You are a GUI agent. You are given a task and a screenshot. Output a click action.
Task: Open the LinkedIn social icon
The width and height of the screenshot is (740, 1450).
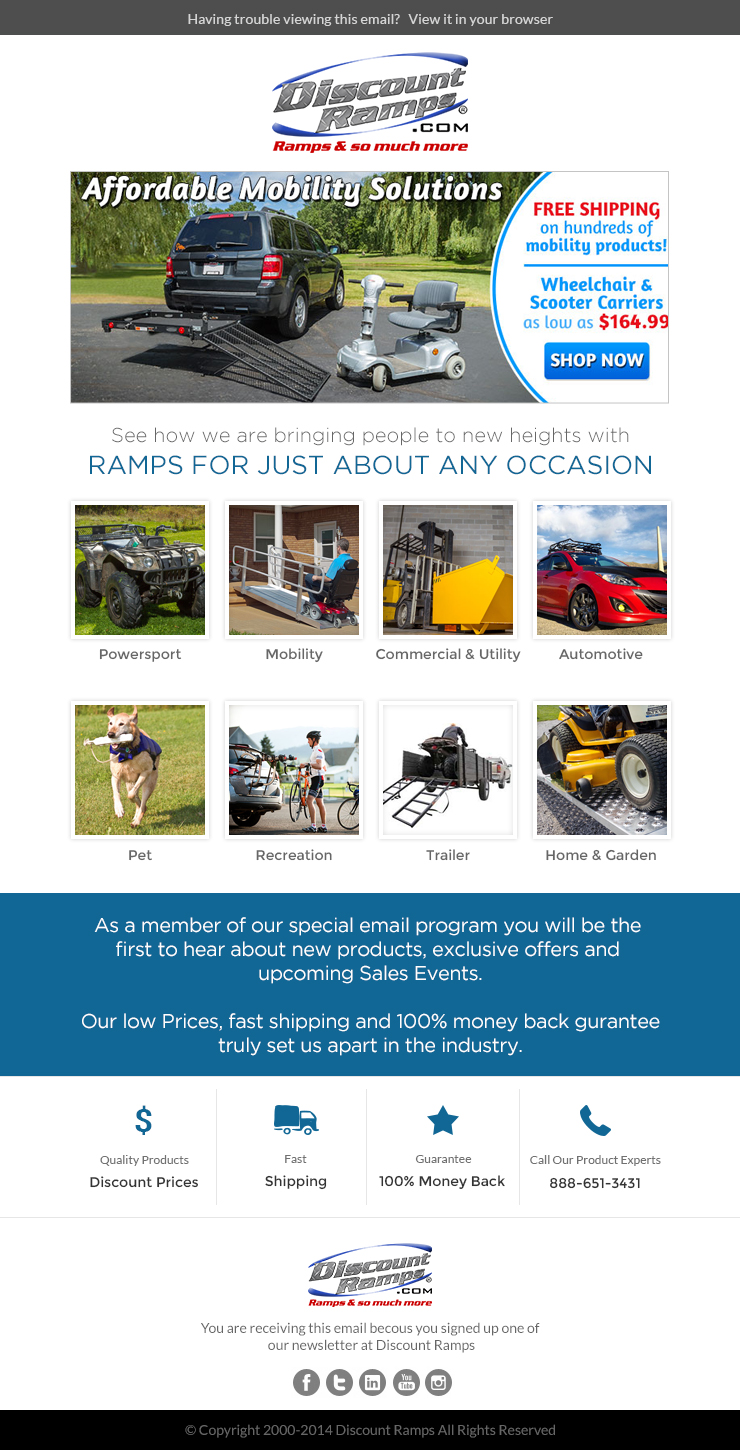372,1383
